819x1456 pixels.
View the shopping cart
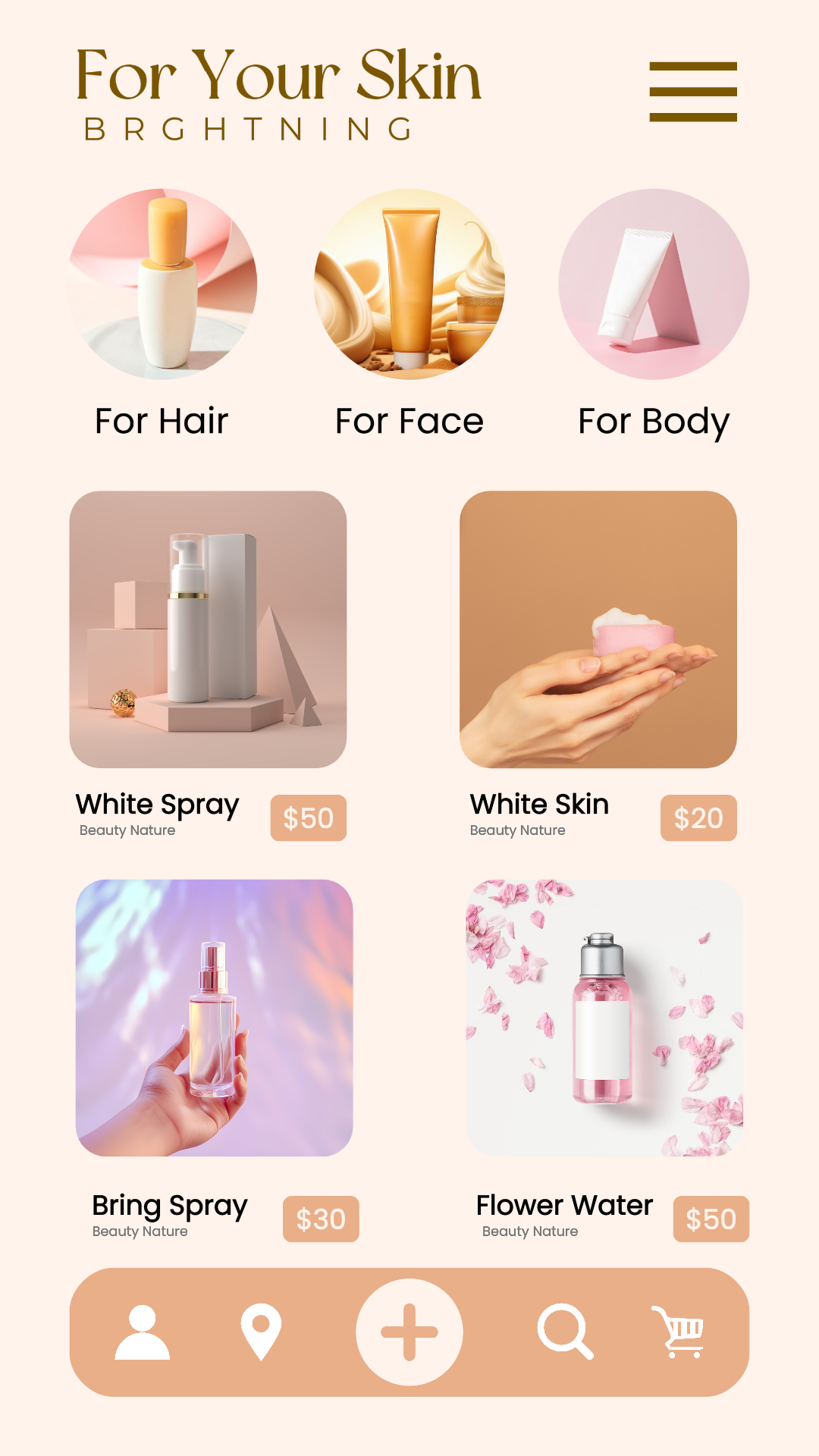[680, 1332]
